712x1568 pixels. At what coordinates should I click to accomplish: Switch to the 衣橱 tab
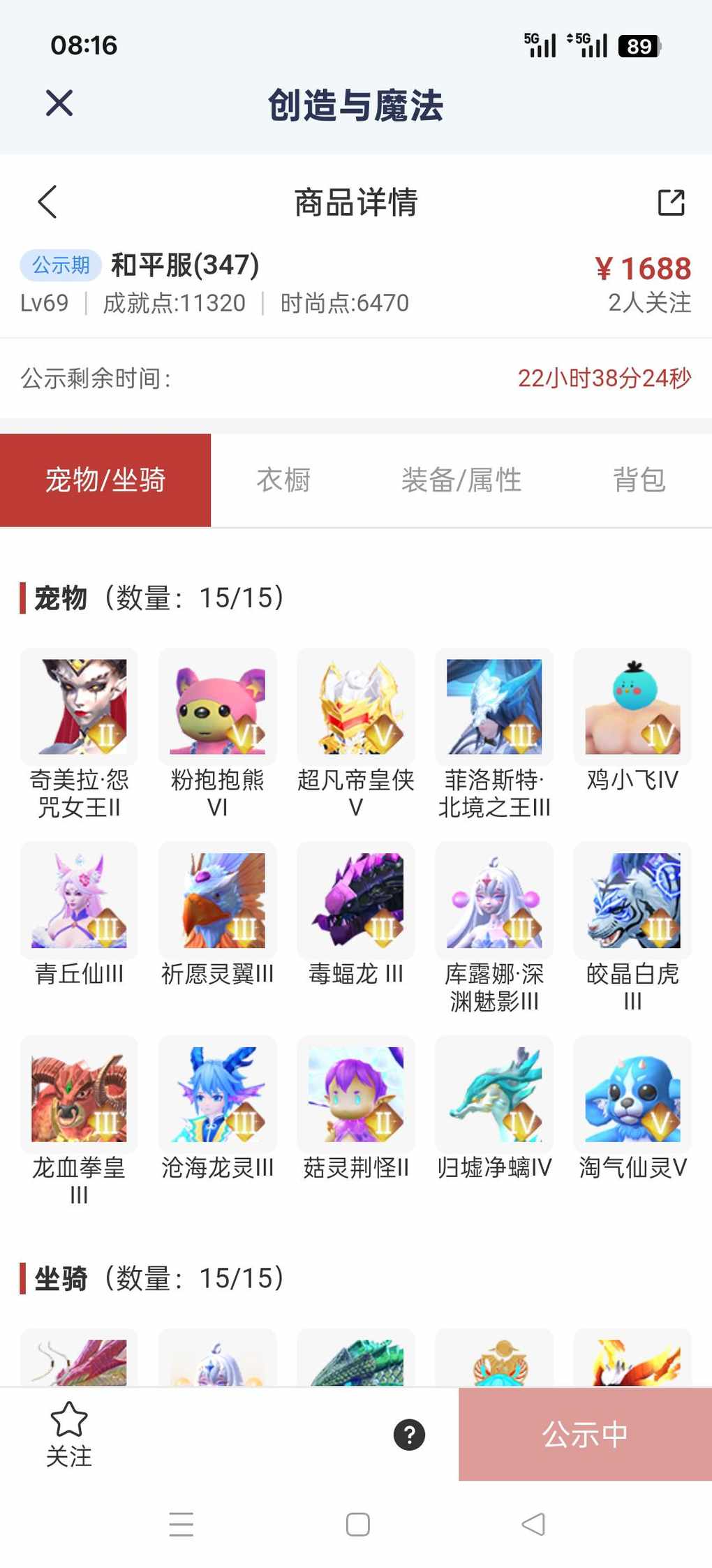tap(283, 480)
